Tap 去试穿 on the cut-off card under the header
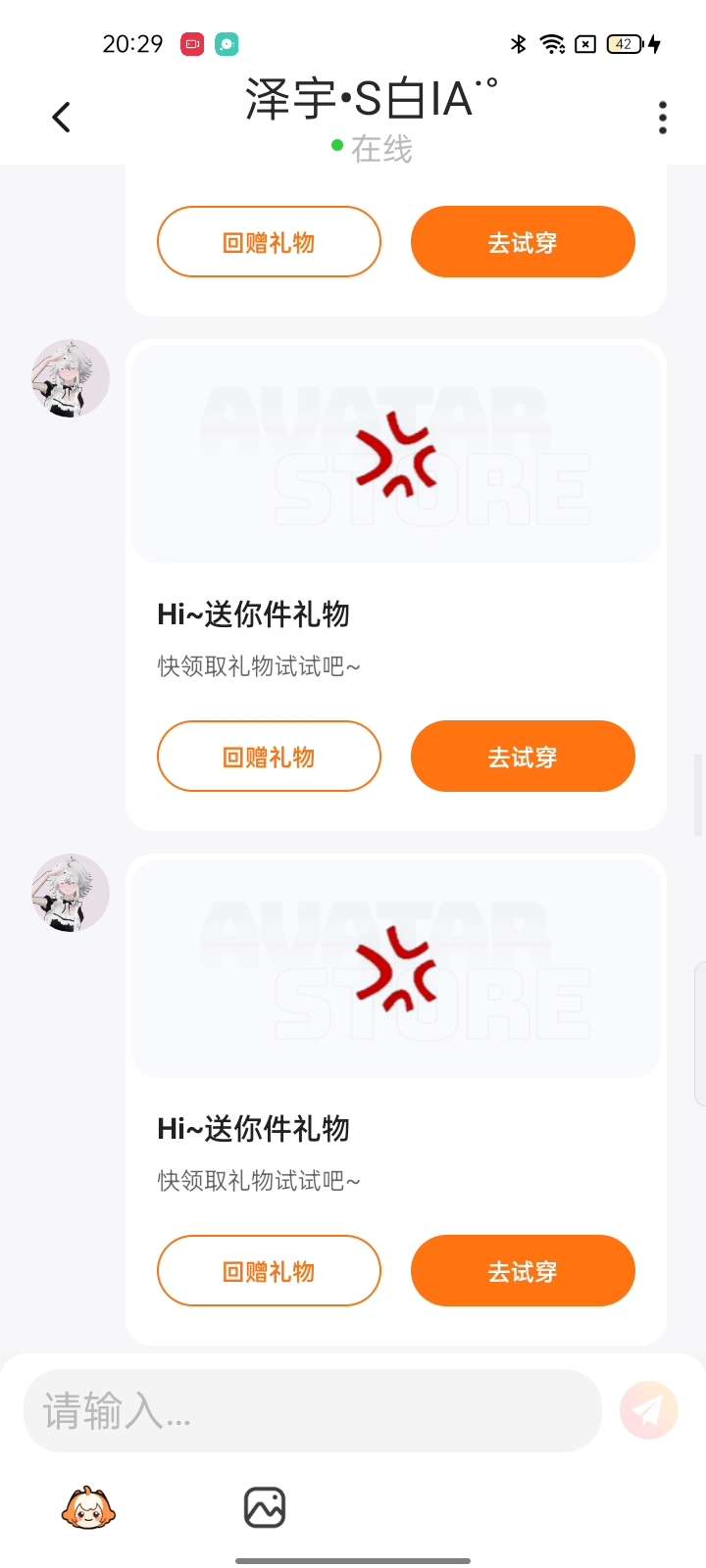 (x=523, y=242)
